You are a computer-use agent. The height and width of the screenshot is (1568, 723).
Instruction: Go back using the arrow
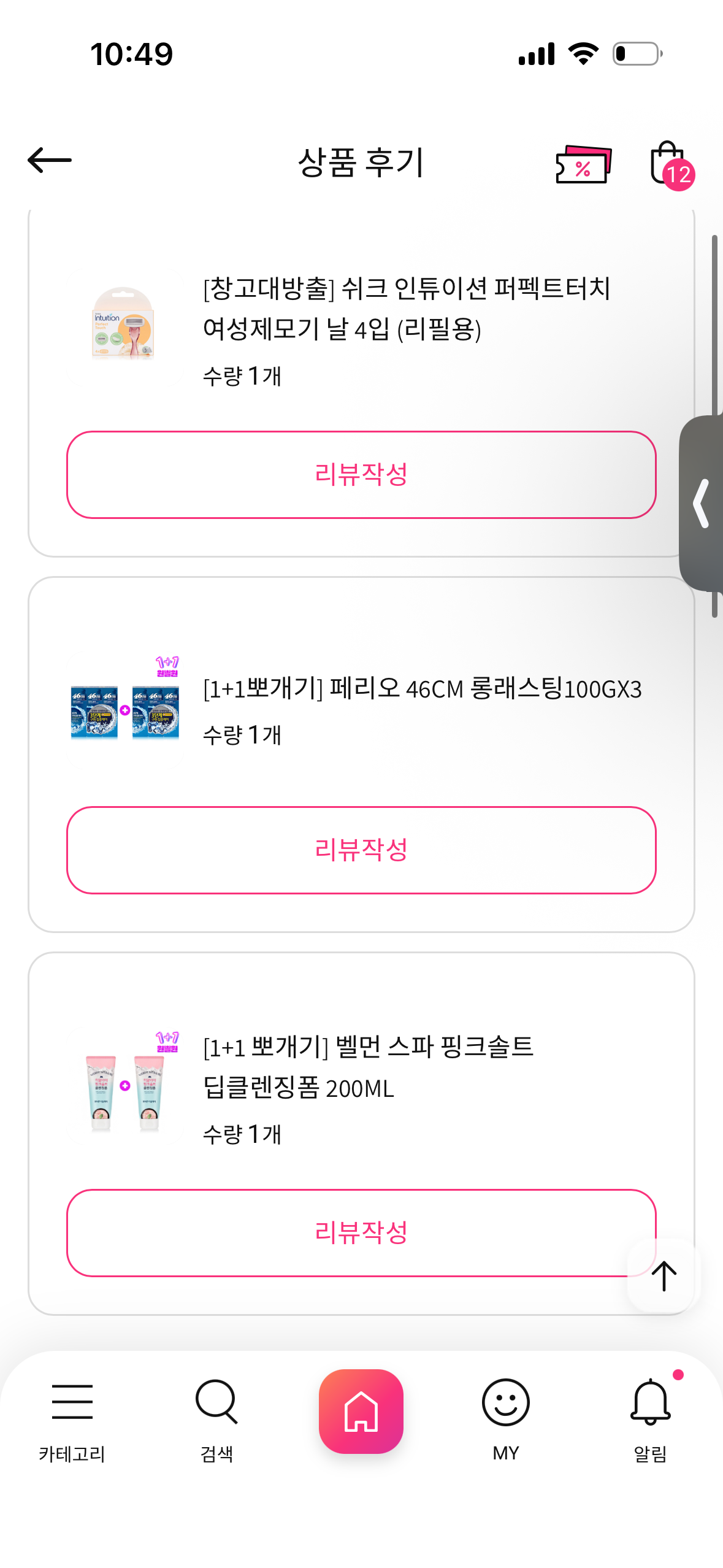click(50, 161)
